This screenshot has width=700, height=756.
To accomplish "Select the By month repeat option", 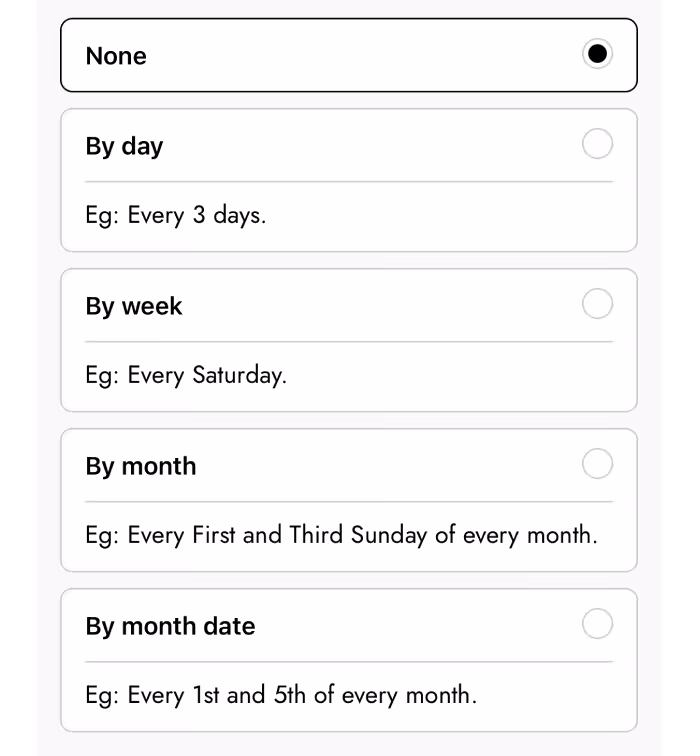I will pos(597,464).
